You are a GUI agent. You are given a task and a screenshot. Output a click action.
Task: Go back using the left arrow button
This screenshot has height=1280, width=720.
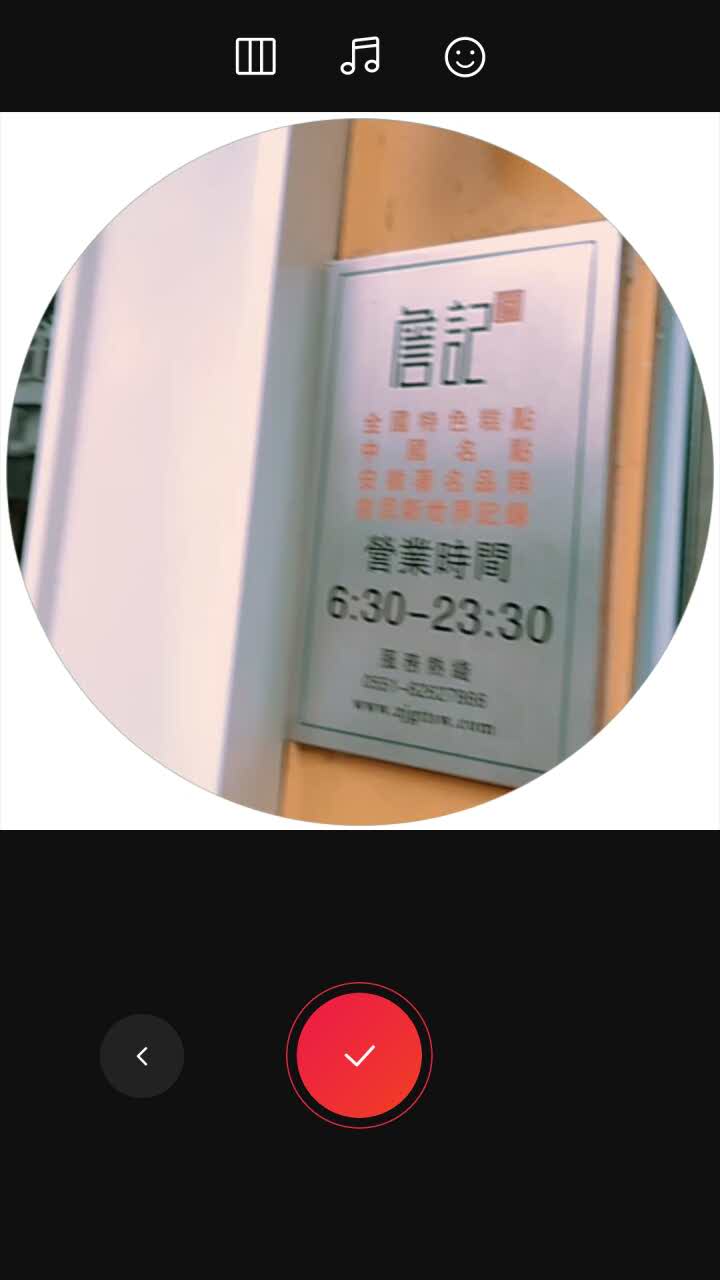click(x=142, y=1056)
